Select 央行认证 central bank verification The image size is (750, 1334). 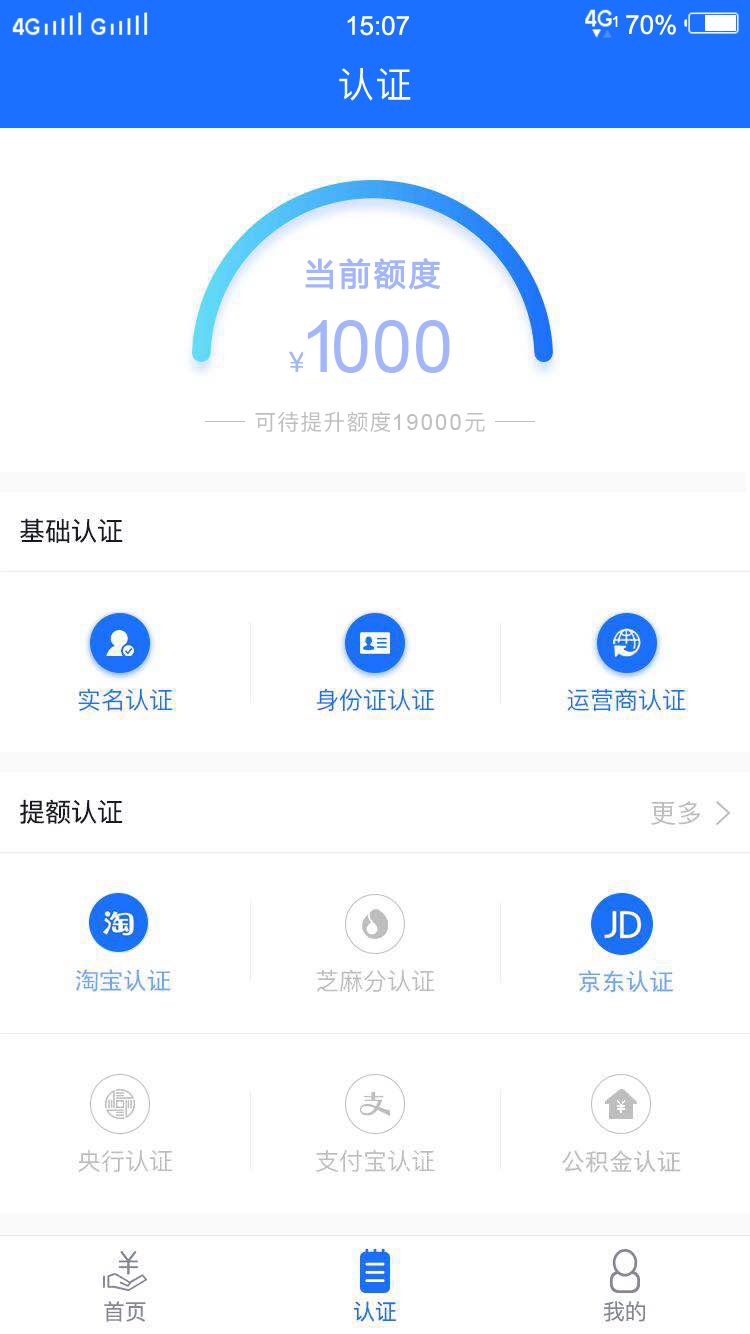click(125, 1124)
